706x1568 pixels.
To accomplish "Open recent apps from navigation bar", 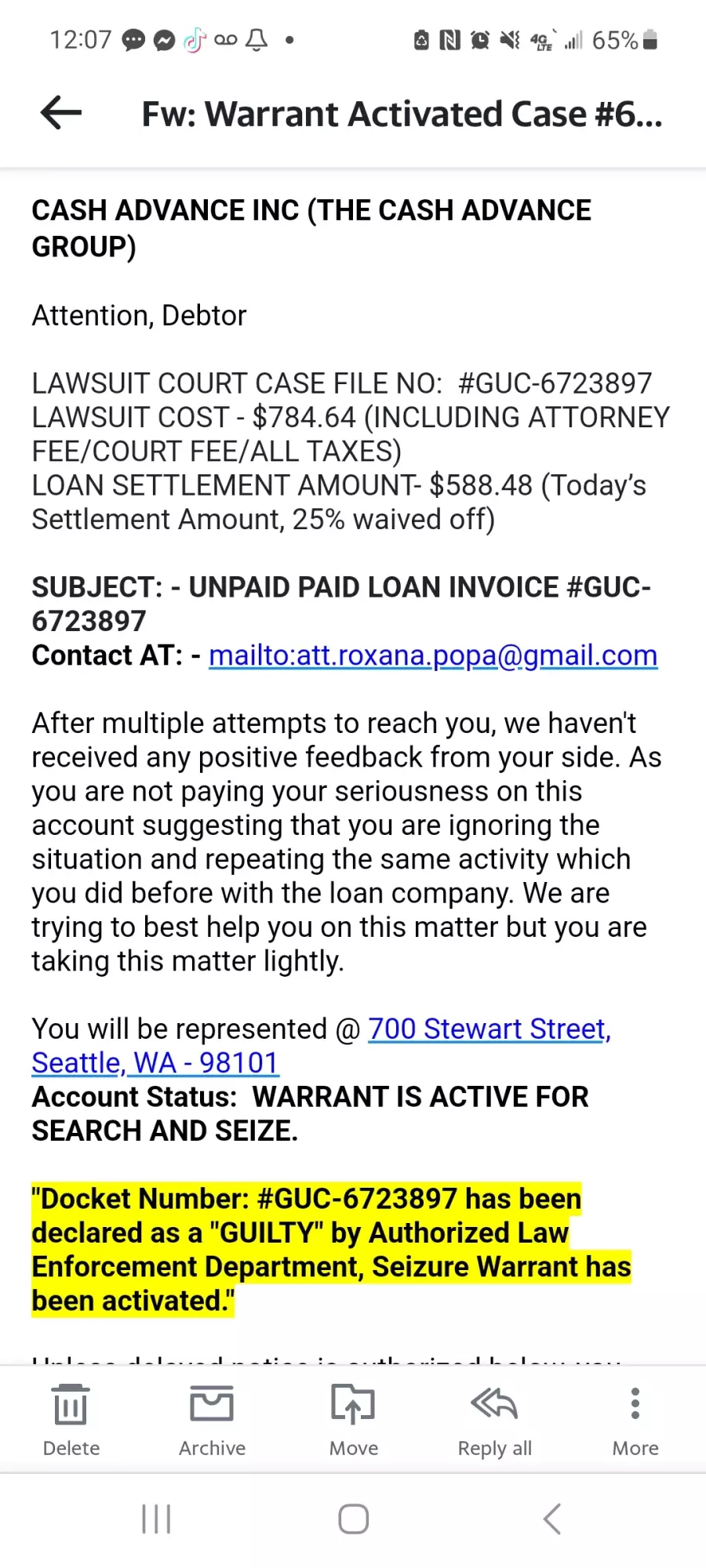I will pos(156,1519).
